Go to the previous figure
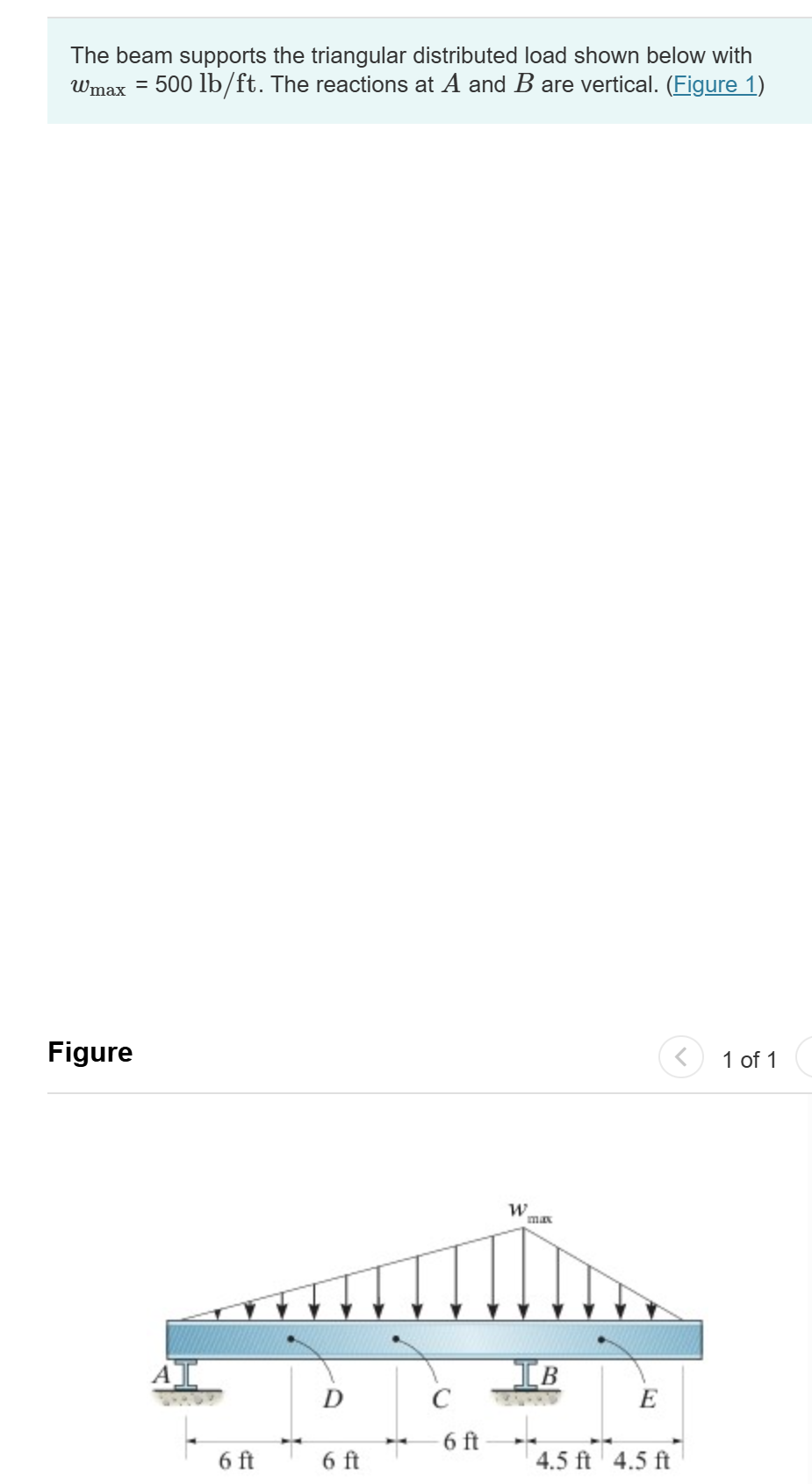 tap(680, 1056)
